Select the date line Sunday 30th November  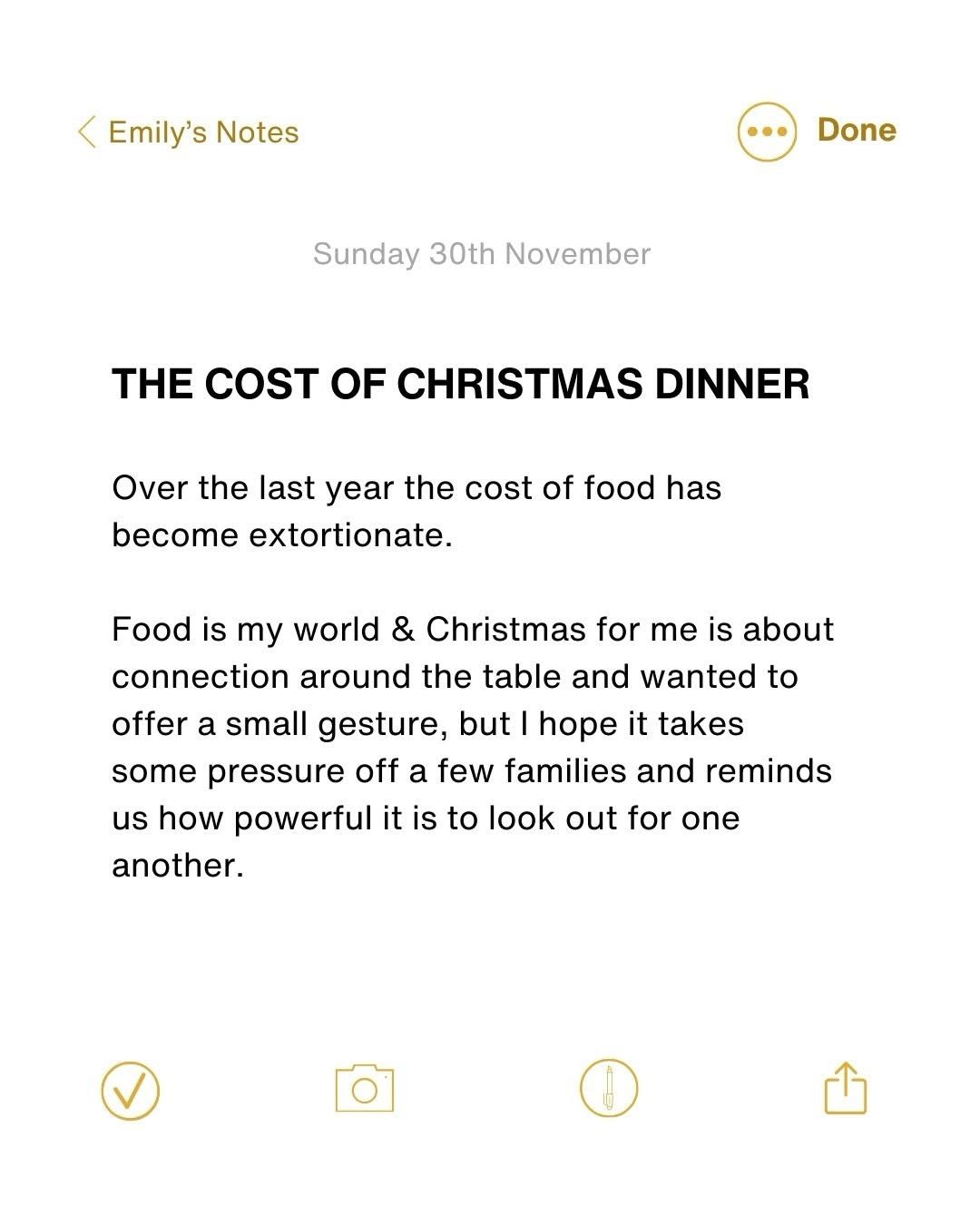pyautogui.click(x=482, y=254)
